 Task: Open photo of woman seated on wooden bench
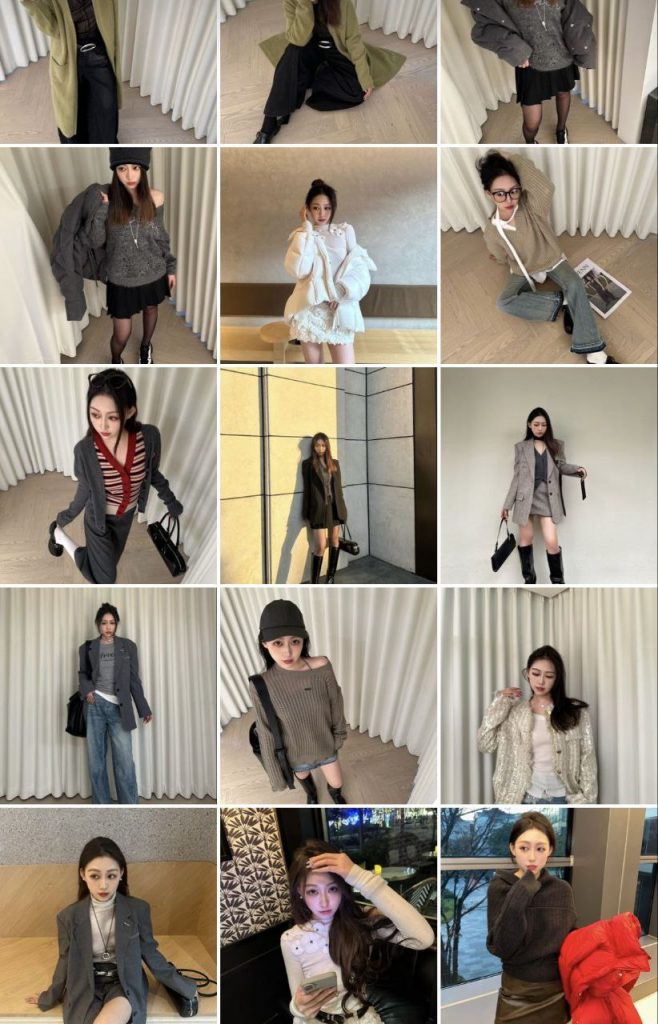(x=108, y=915)
